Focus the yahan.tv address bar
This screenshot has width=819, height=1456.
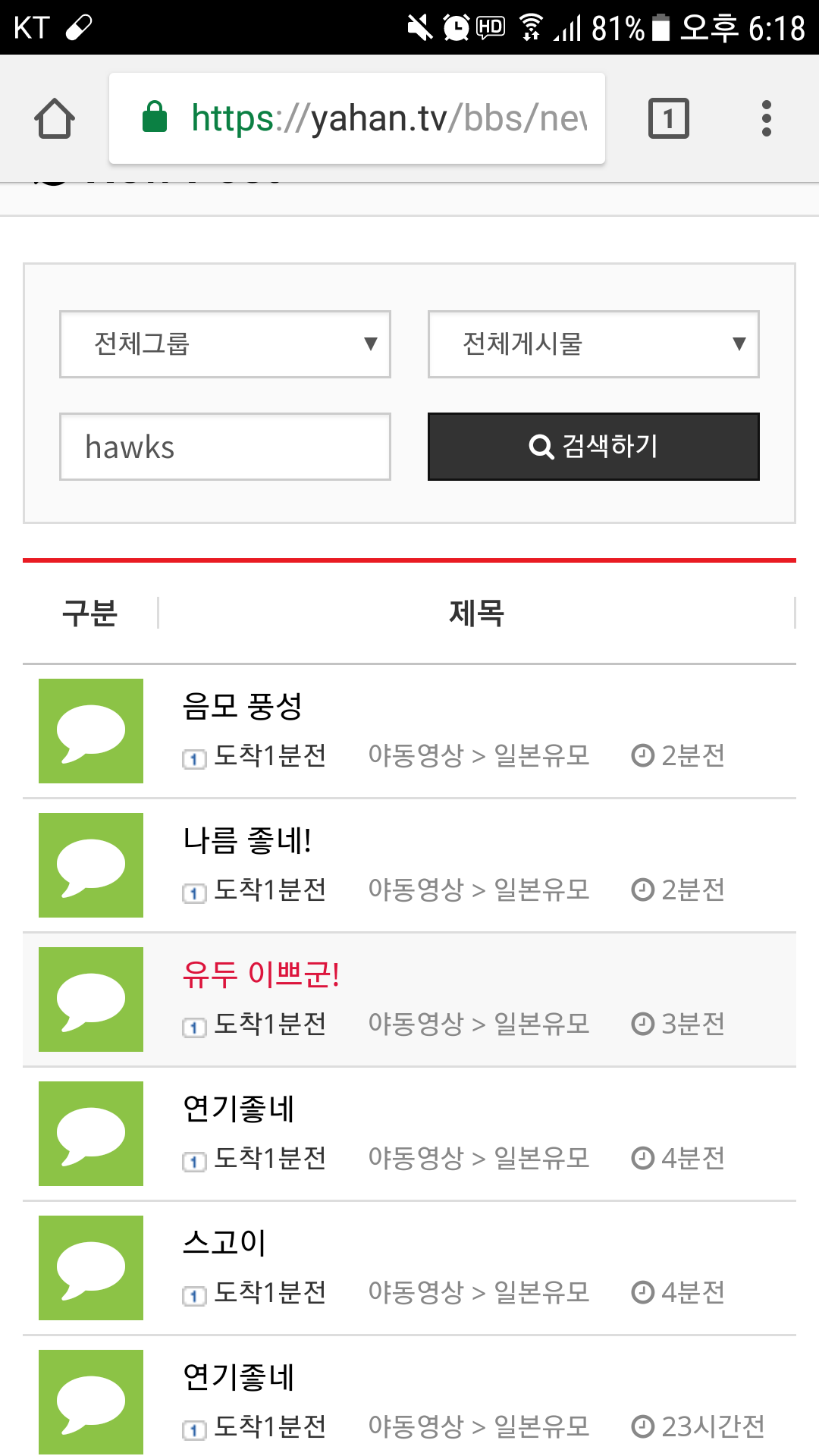(x=357, y=118)
